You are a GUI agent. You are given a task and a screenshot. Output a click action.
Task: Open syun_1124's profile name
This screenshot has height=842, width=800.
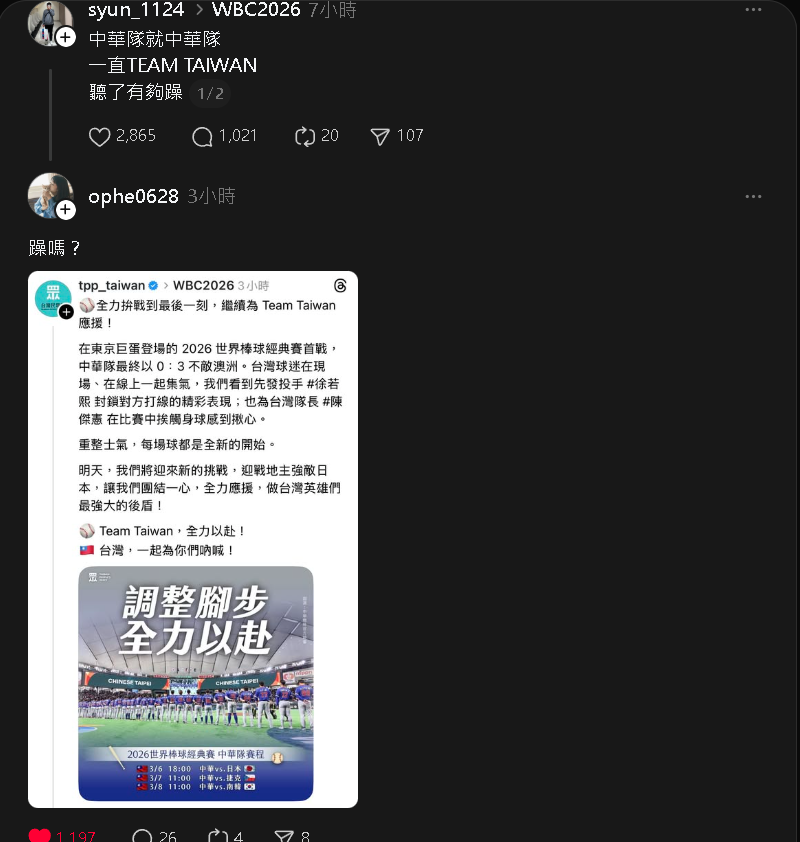pyautogui.click(x=136, y=10)
